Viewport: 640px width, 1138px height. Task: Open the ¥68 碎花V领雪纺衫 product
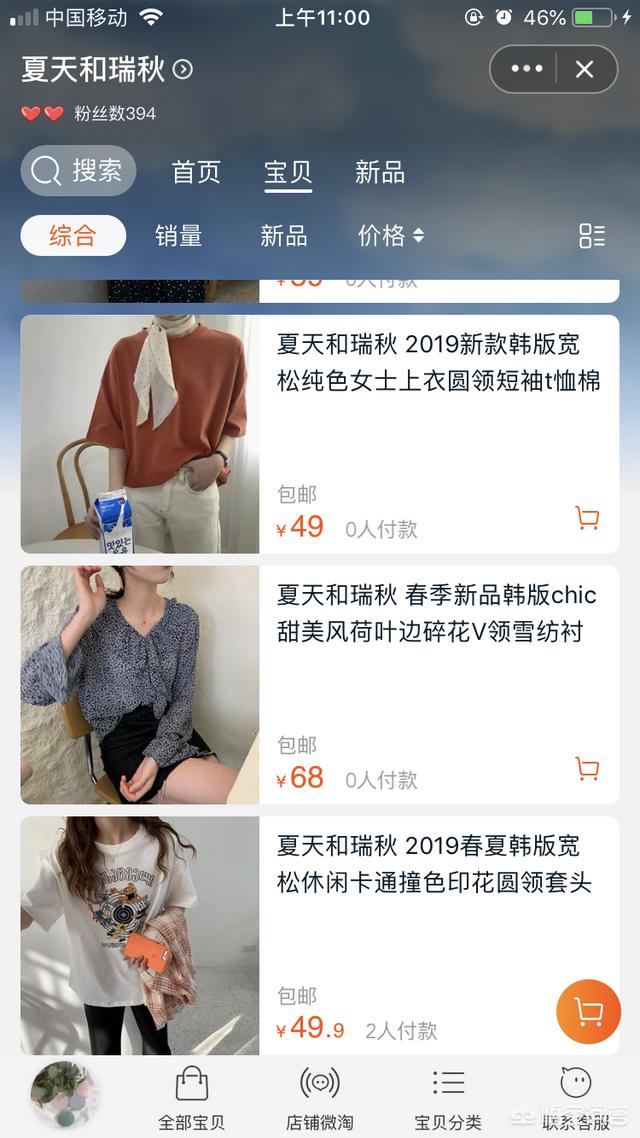438,613
